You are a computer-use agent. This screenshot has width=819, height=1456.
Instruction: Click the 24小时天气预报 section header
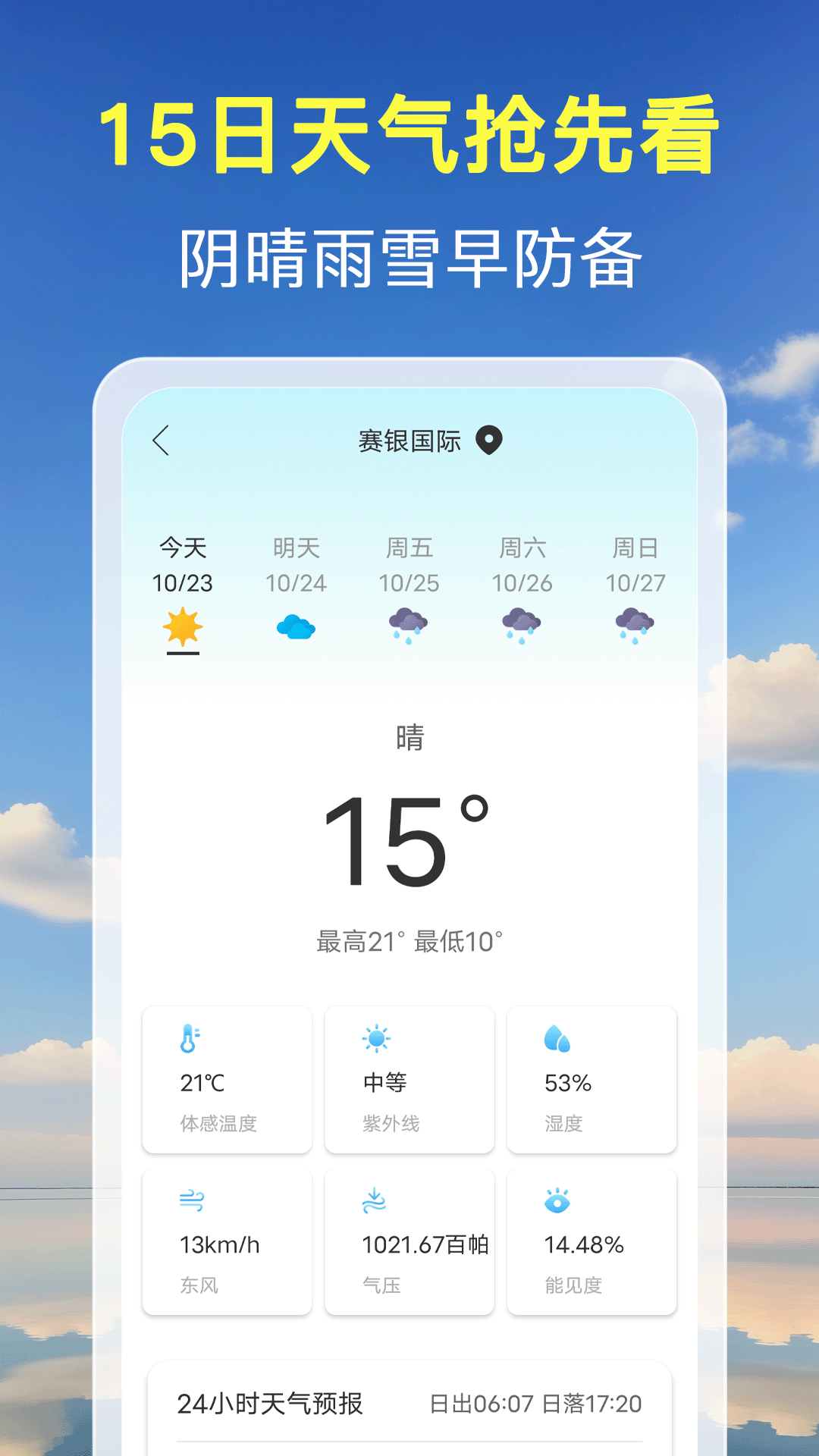tap(269, 1404)
